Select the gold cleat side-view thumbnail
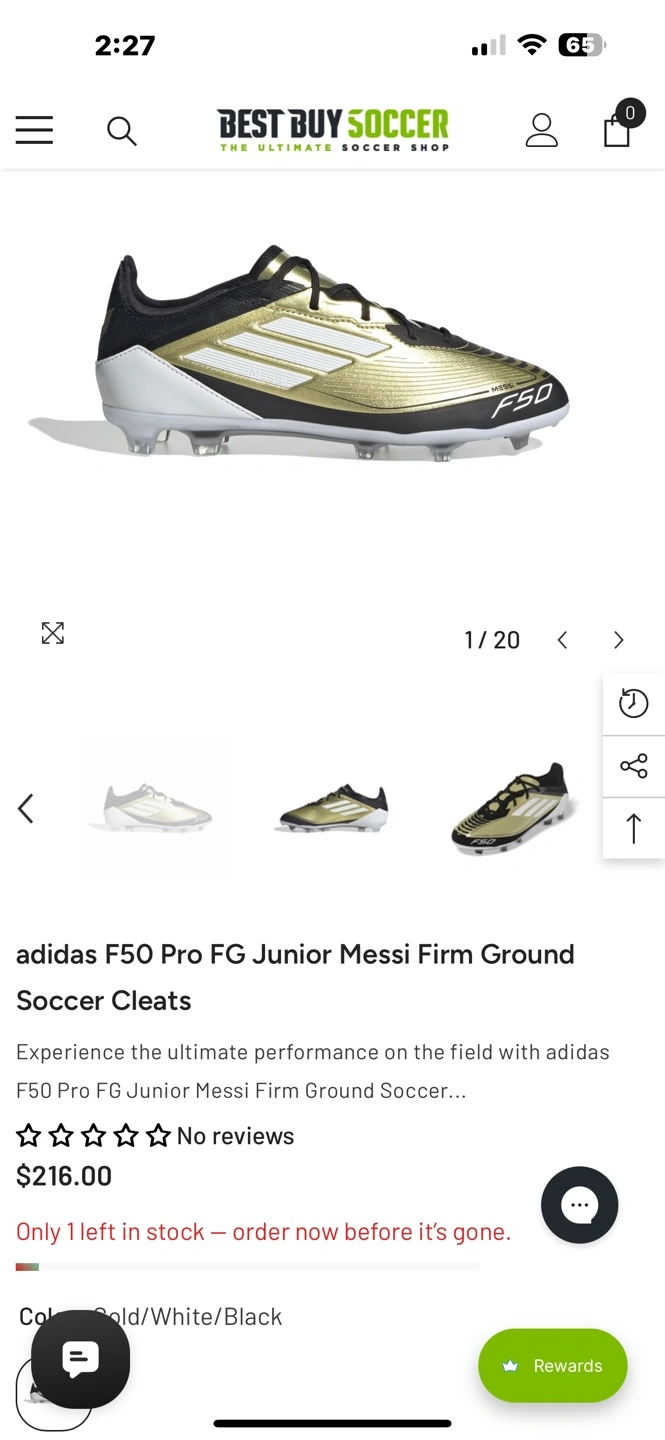 [x=333, y=807]
